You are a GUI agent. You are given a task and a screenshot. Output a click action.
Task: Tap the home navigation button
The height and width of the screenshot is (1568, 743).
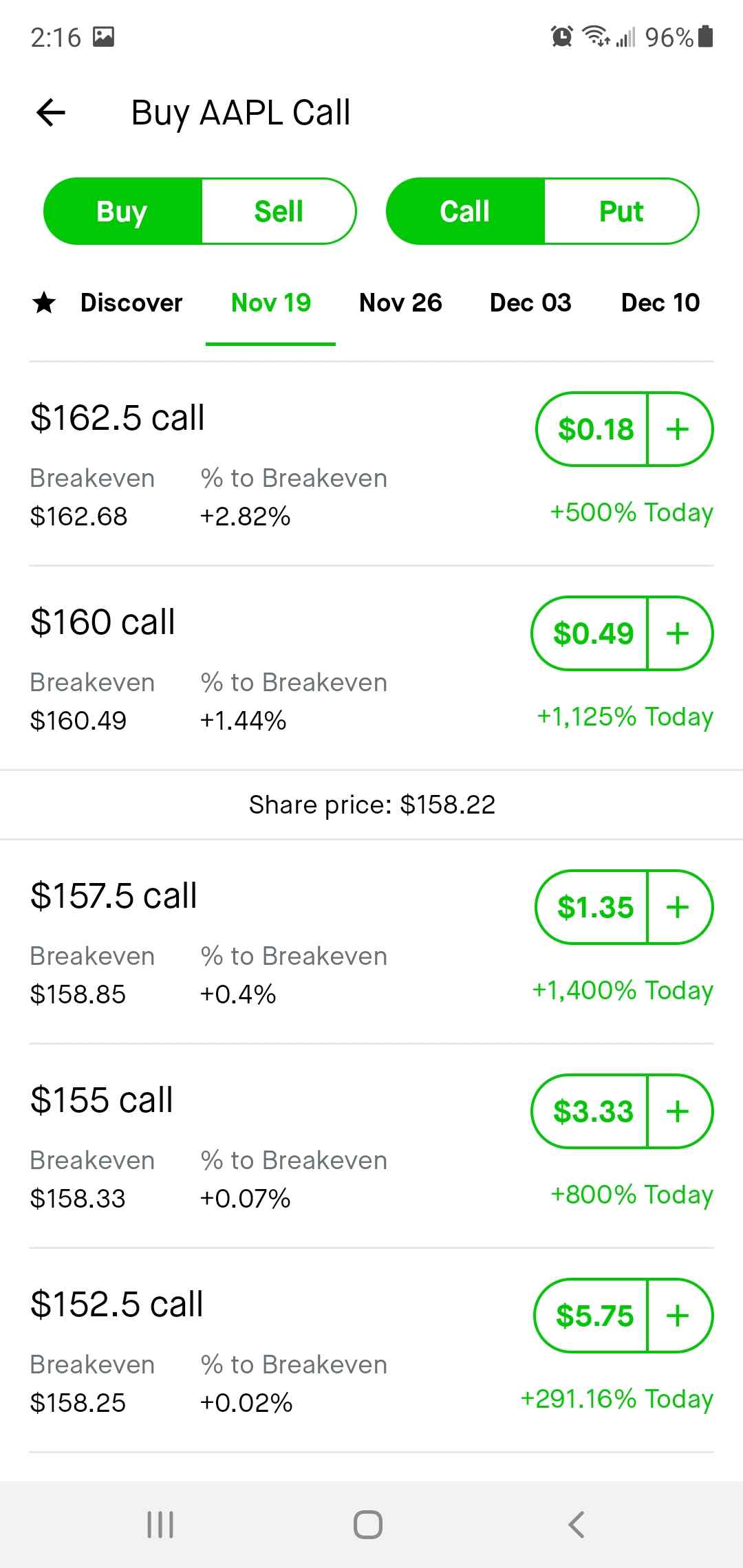(x=369, y=1525)
